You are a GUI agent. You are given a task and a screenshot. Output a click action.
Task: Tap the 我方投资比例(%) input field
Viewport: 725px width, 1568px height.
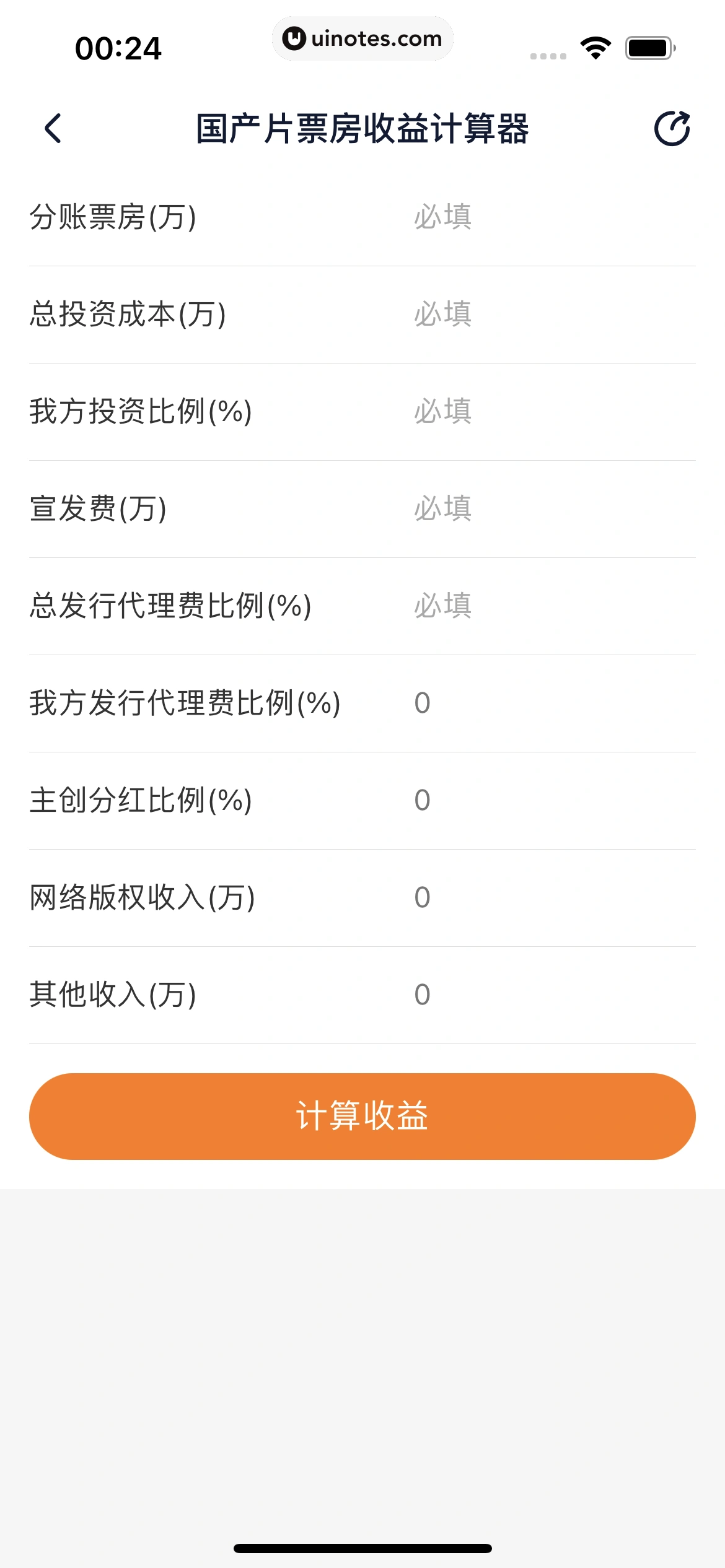tap(551, 412)
